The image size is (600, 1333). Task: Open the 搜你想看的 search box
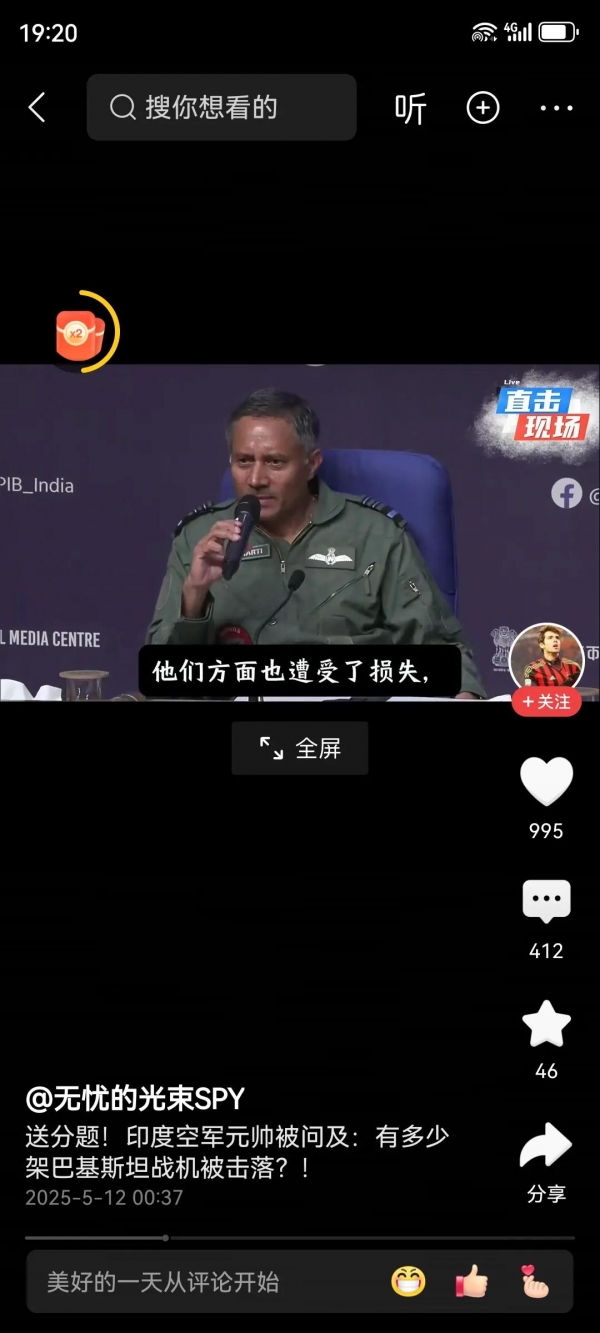tap(221, 108)
